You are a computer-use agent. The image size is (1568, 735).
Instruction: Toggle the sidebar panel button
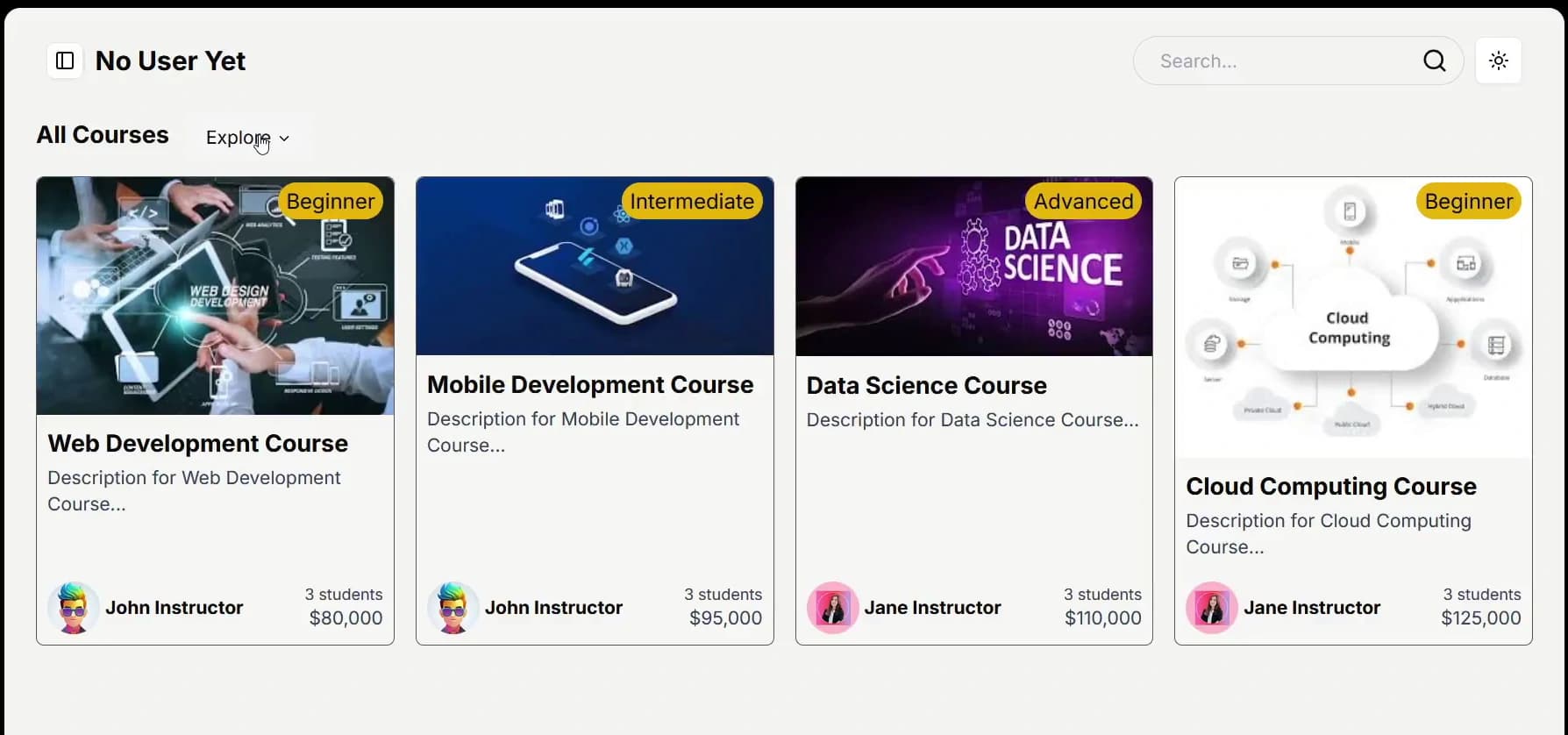coord(65,61)
